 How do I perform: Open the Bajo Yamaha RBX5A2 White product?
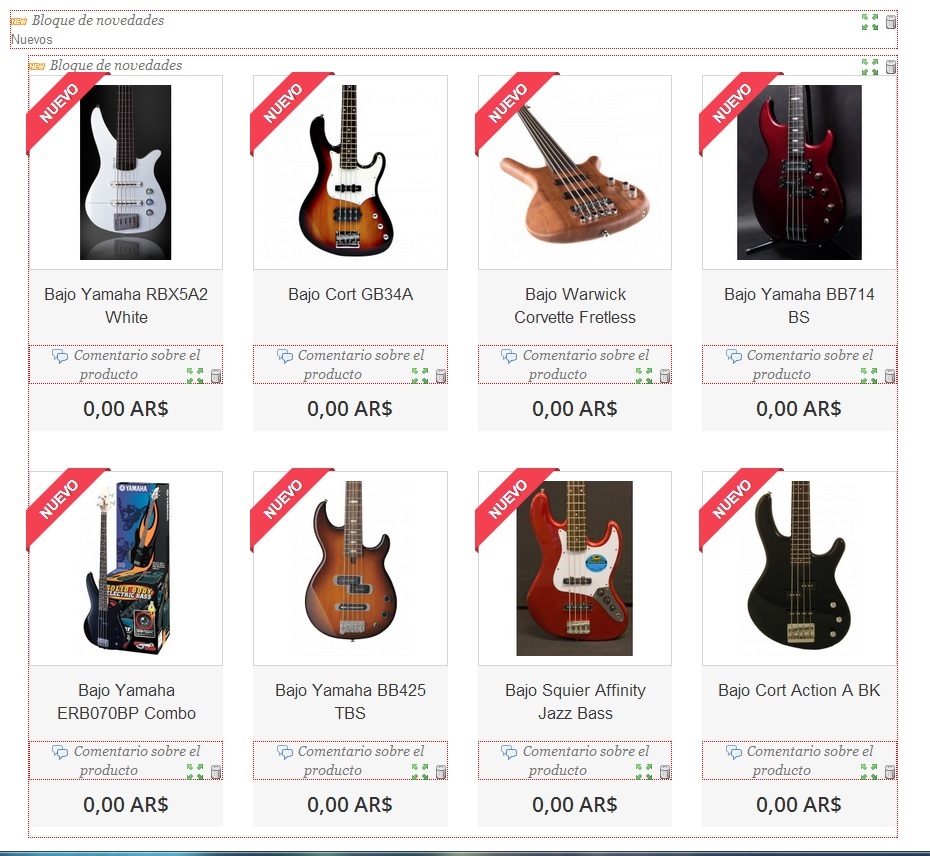tap(126, 305)
